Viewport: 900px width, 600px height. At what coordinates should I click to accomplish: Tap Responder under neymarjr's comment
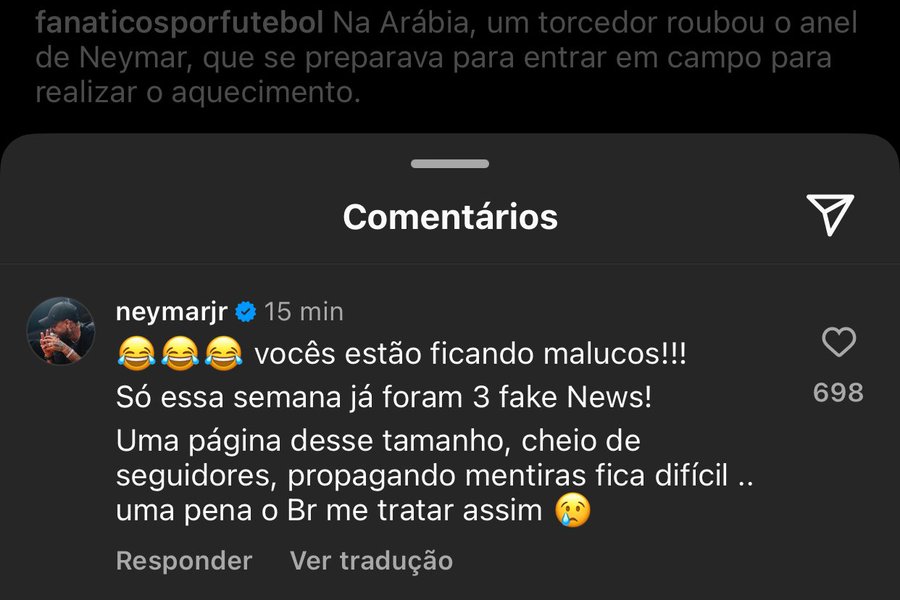coord(184,560)
